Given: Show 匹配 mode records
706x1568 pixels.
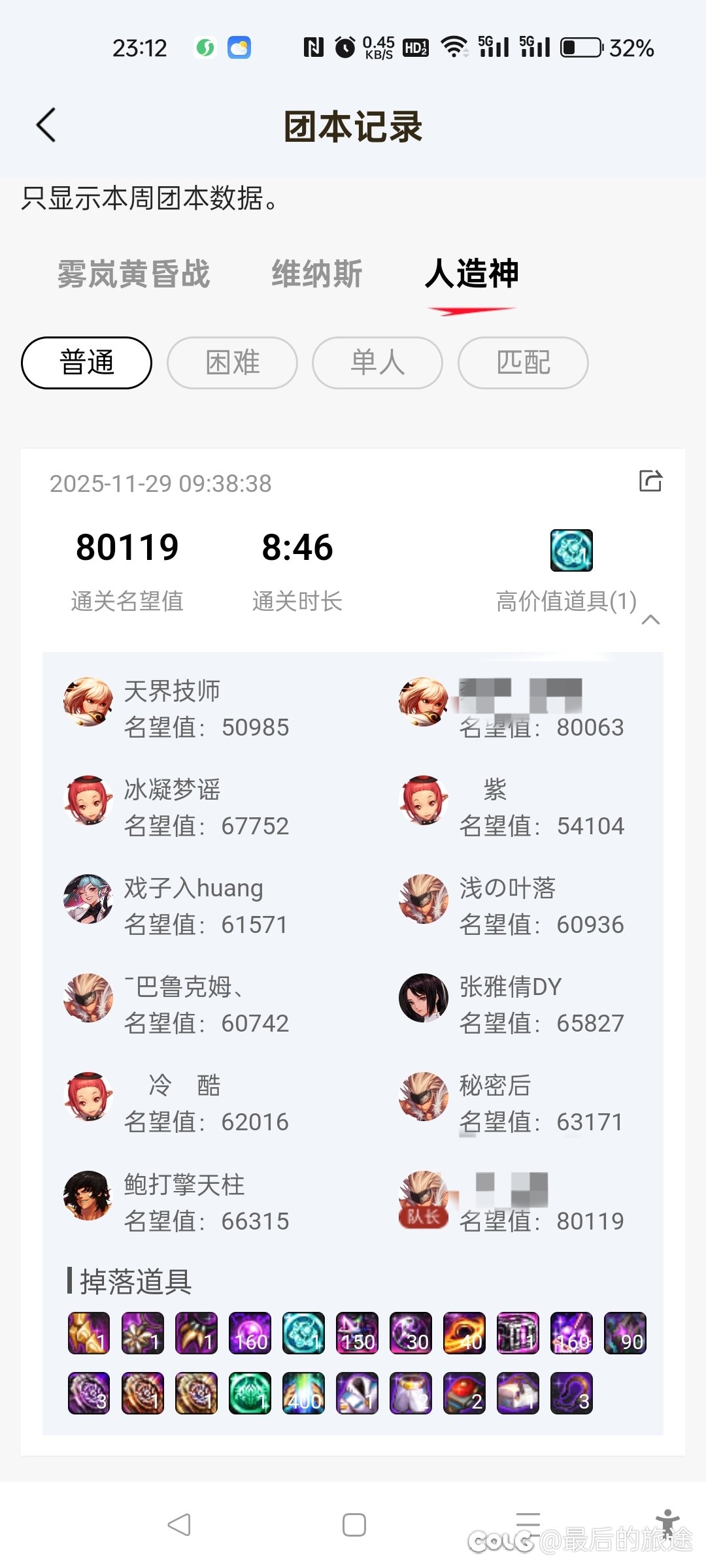Looking at the screenshot, I should [x=523, y=363].
